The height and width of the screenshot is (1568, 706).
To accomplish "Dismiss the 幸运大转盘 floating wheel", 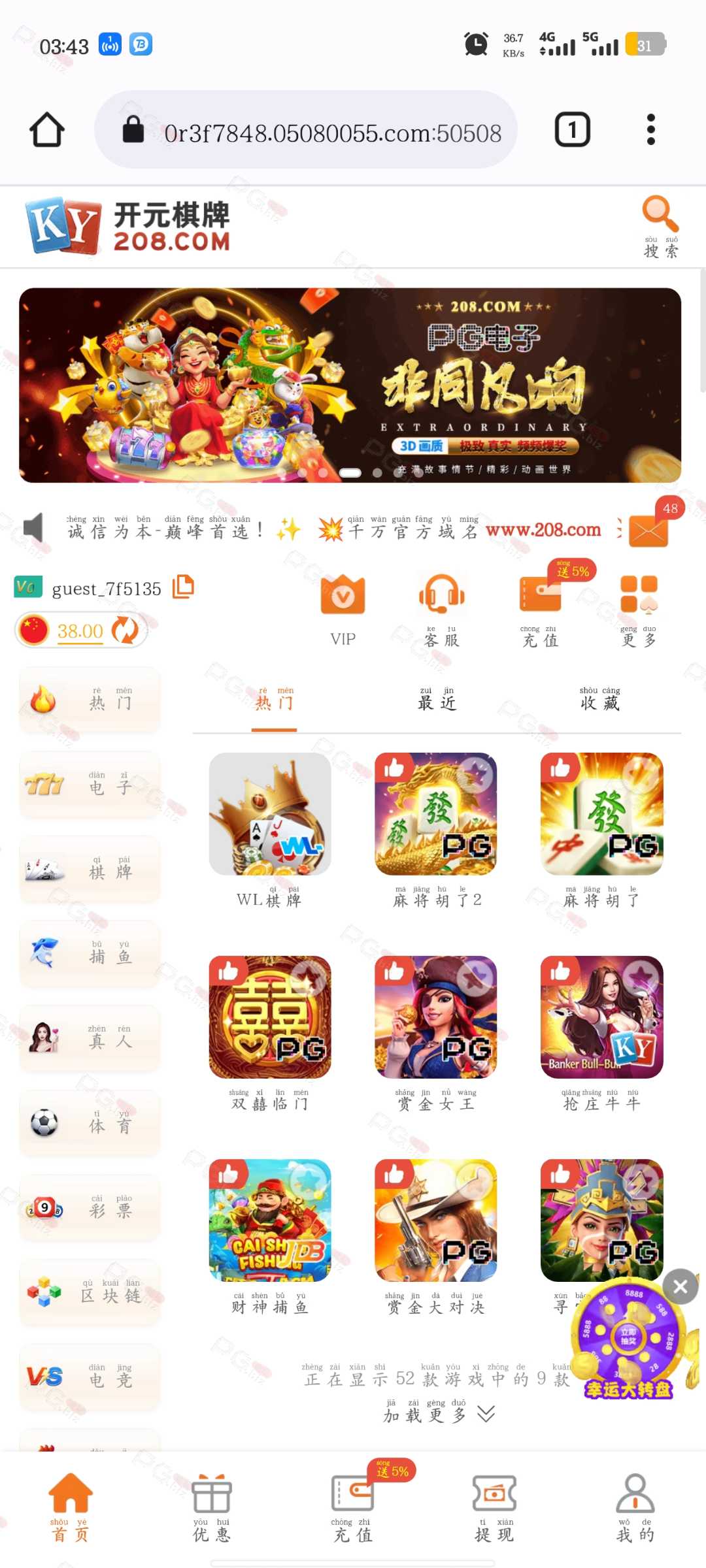I will pos(681,1286).
